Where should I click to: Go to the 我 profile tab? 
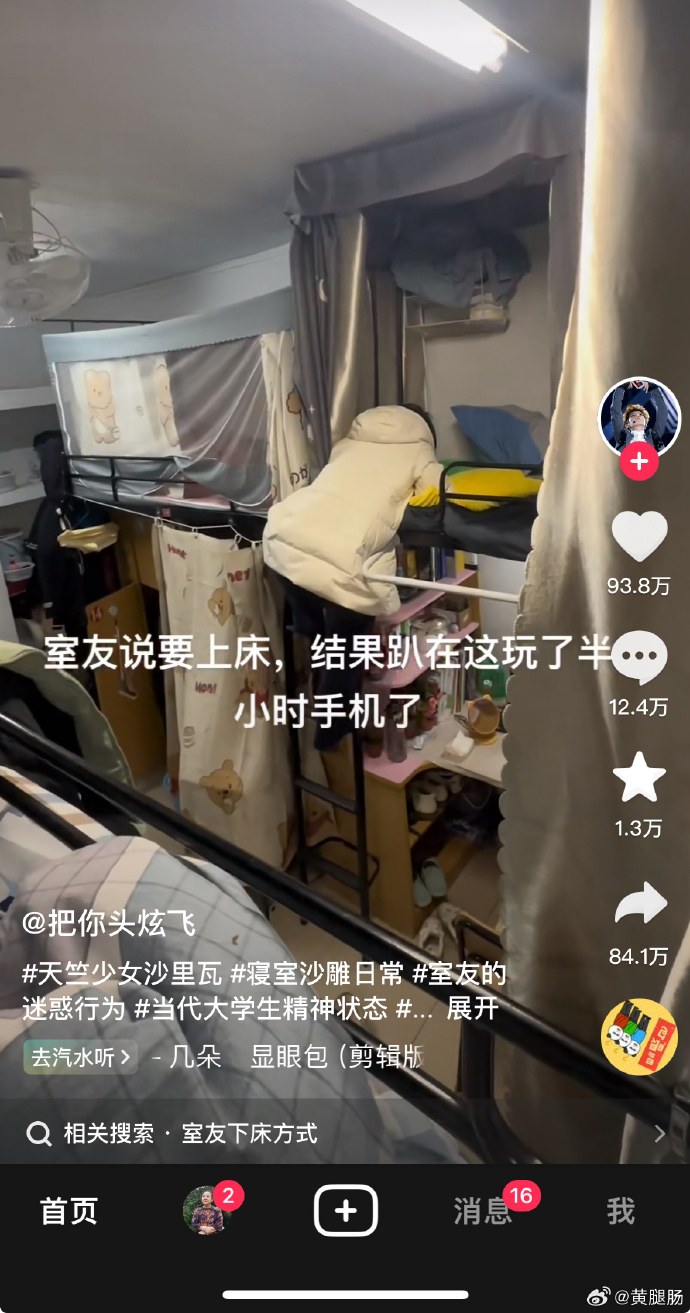(x=620, y=1211)
